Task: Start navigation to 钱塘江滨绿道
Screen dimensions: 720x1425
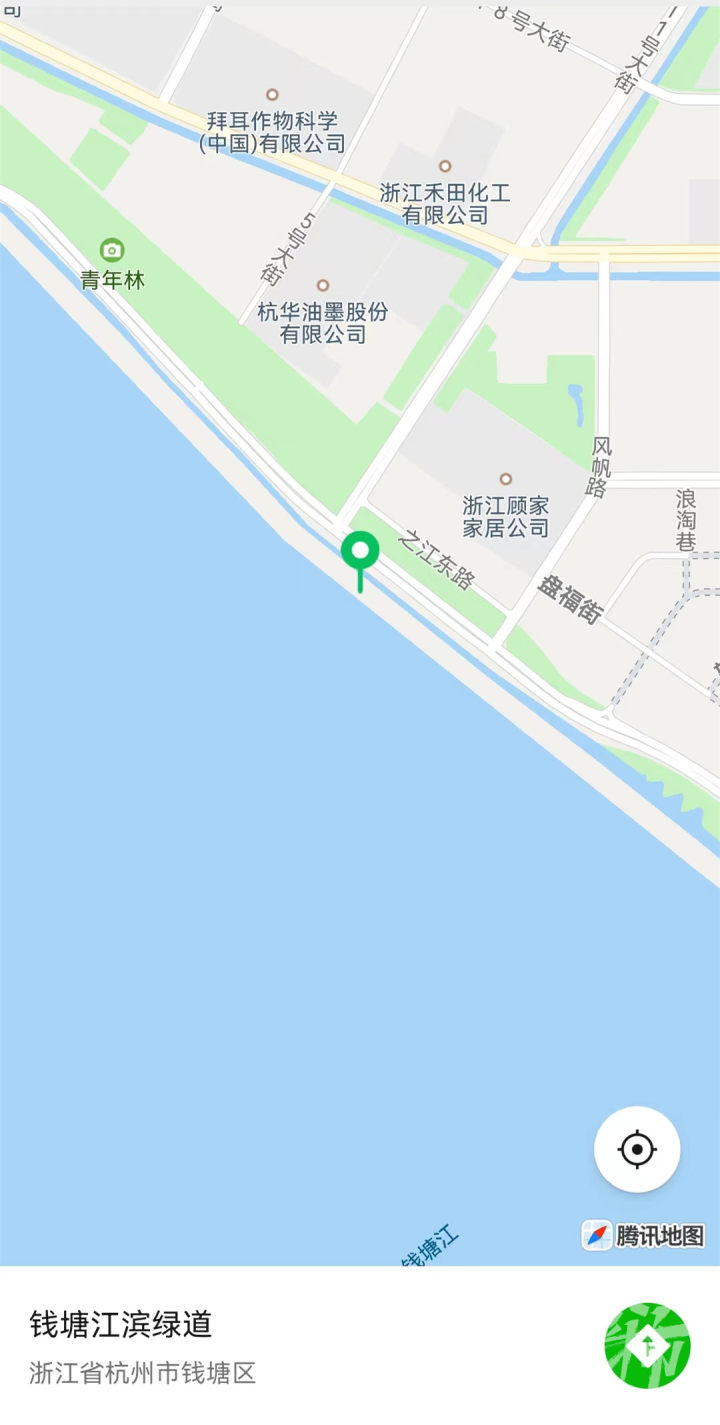Action: click(x=647, y=1346)
